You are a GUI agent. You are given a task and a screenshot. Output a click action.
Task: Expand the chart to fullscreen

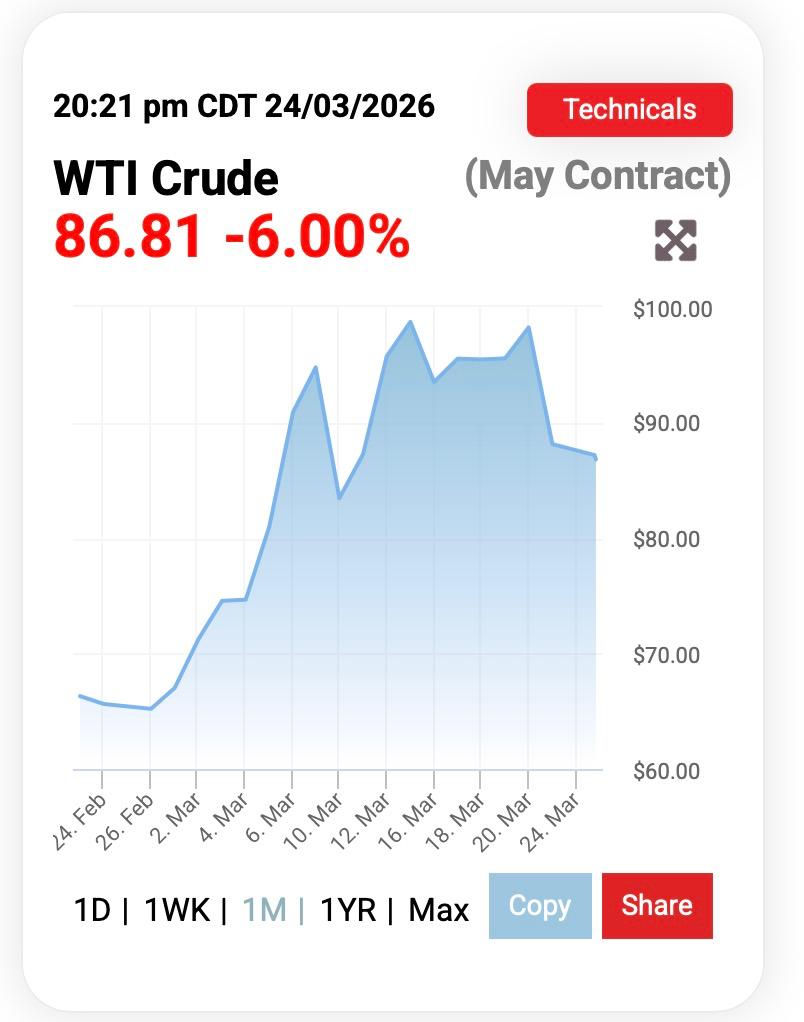pos(675,240)
